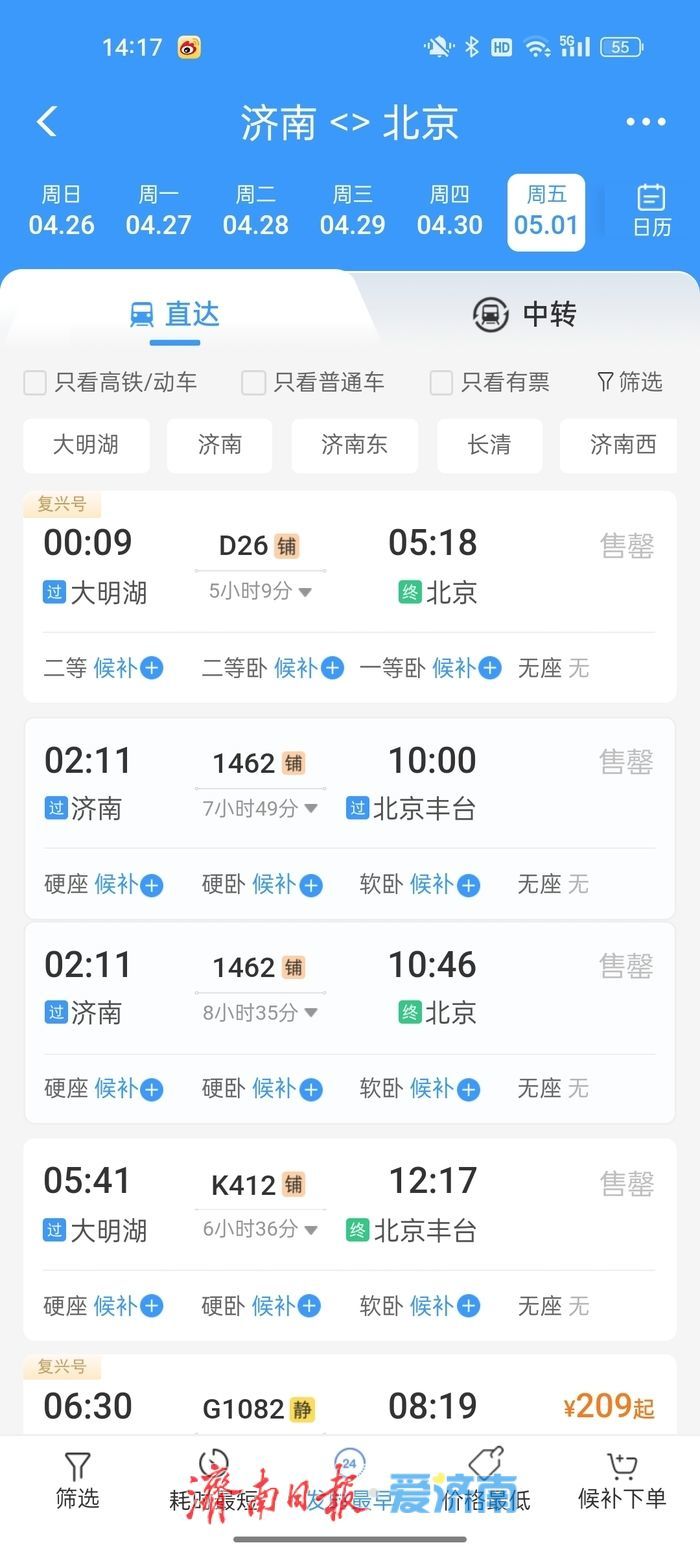Open 候补下单 in the bottom bar
Image resolution: width=700 pixels, height=1556 pixels.
pyautogui.click(x=621, y=1482)
